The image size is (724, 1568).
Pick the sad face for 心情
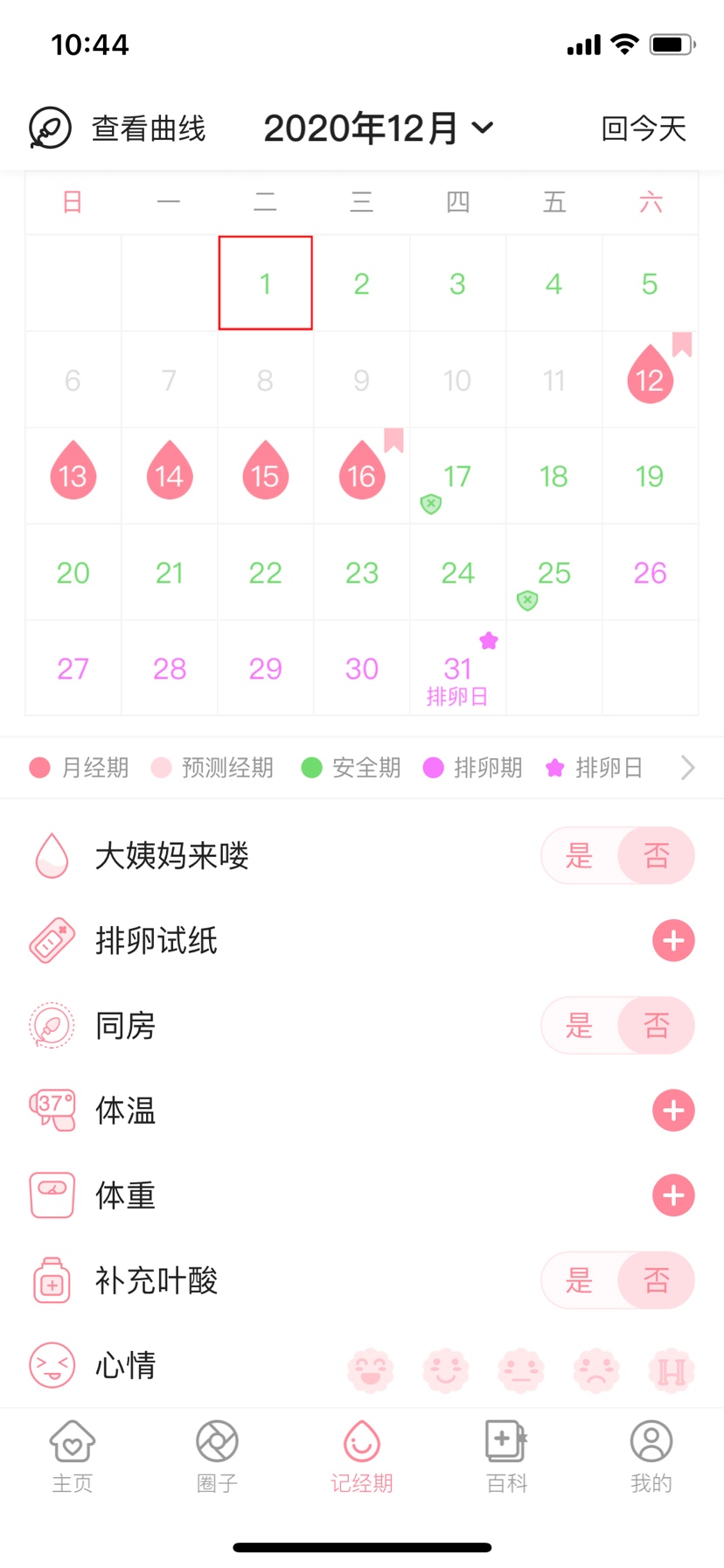point(596,1369)
